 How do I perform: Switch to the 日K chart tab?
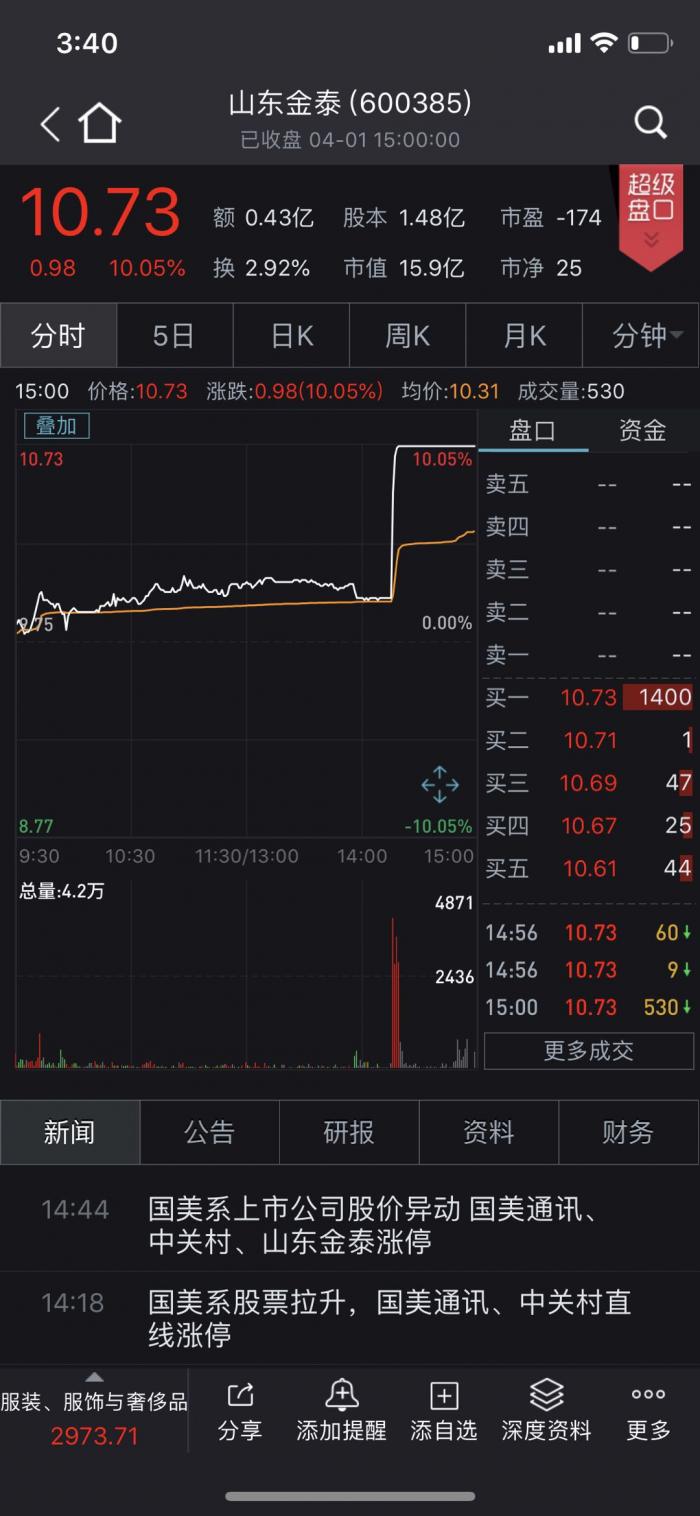291,336
